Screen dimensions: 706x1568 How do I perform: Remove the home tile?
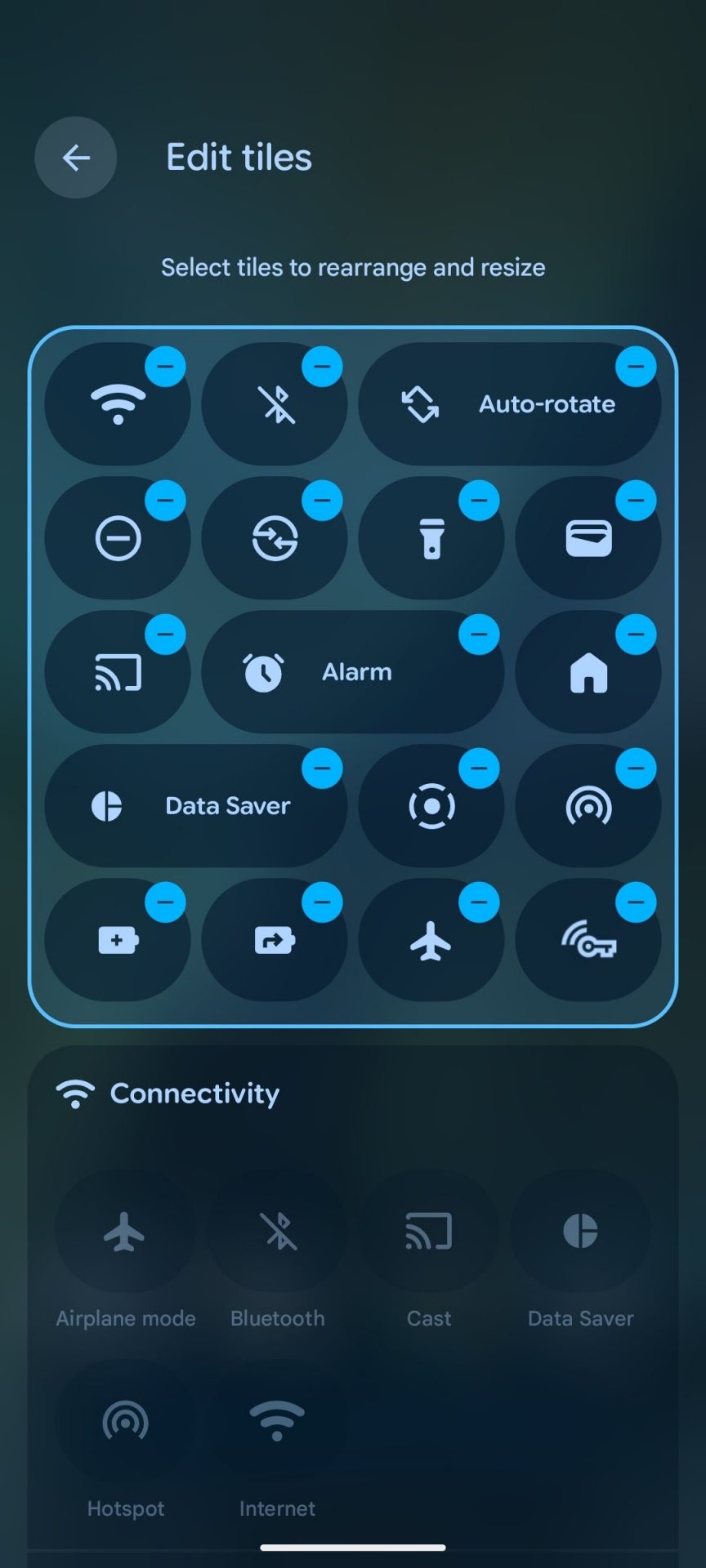coord(636,635)
